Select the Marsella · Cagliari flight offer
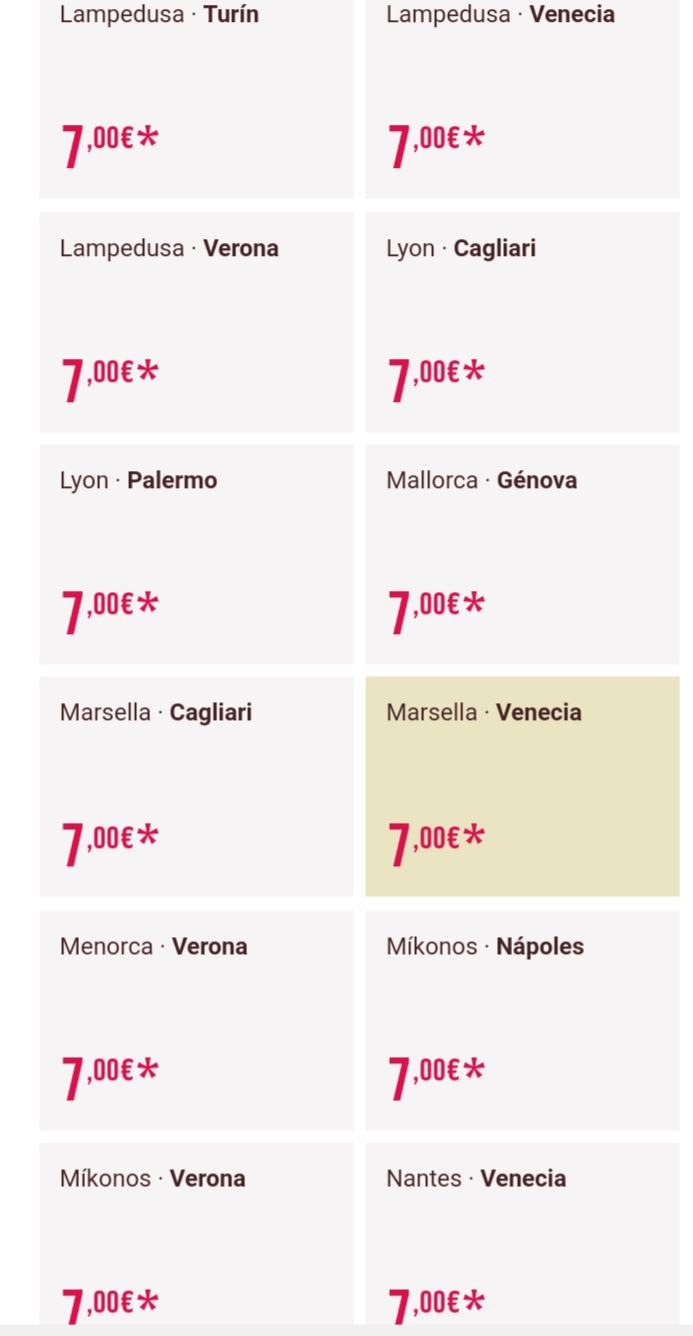This screenshot has width=693, height=1336. [x=196, y=786]
